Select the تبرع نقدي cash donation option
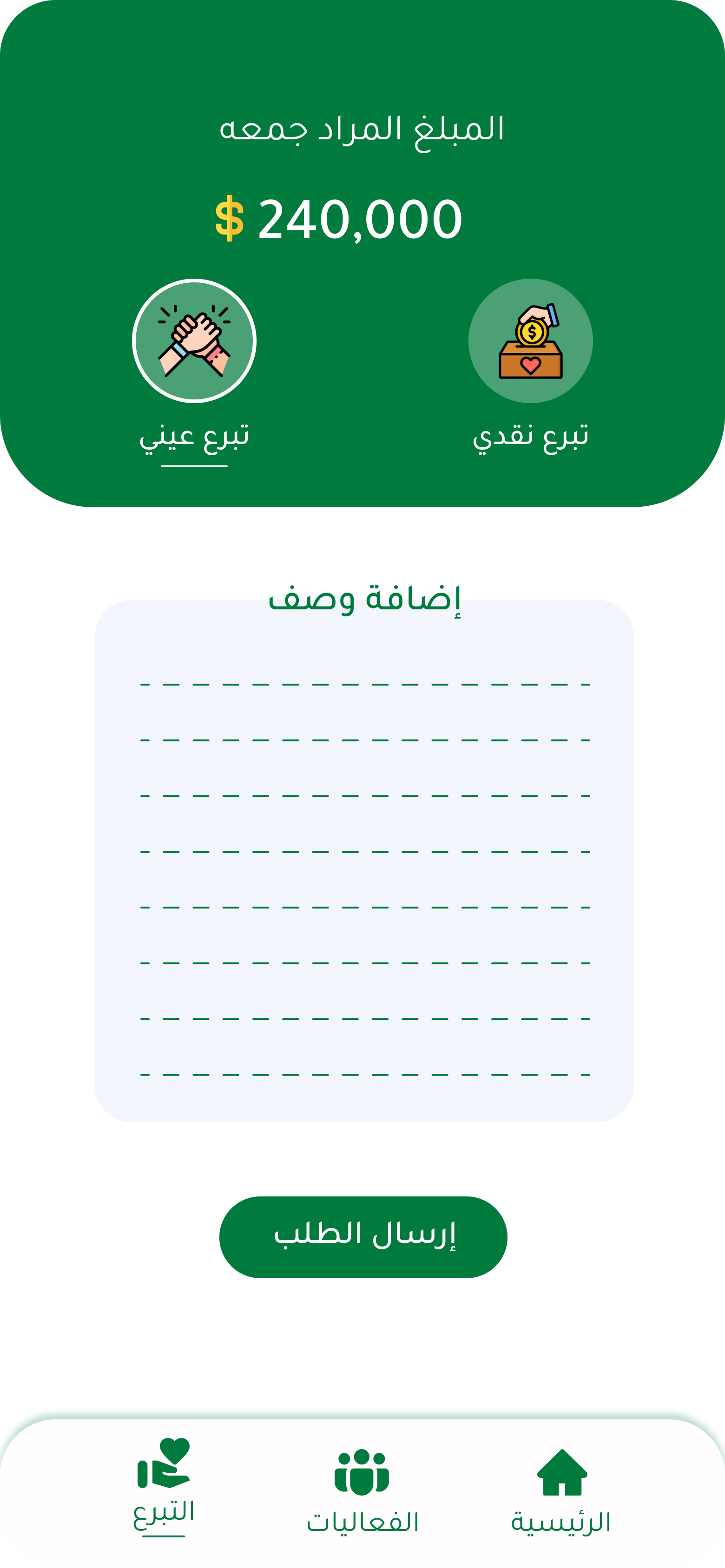This screenshot has width=725, height=1568. 530,341
